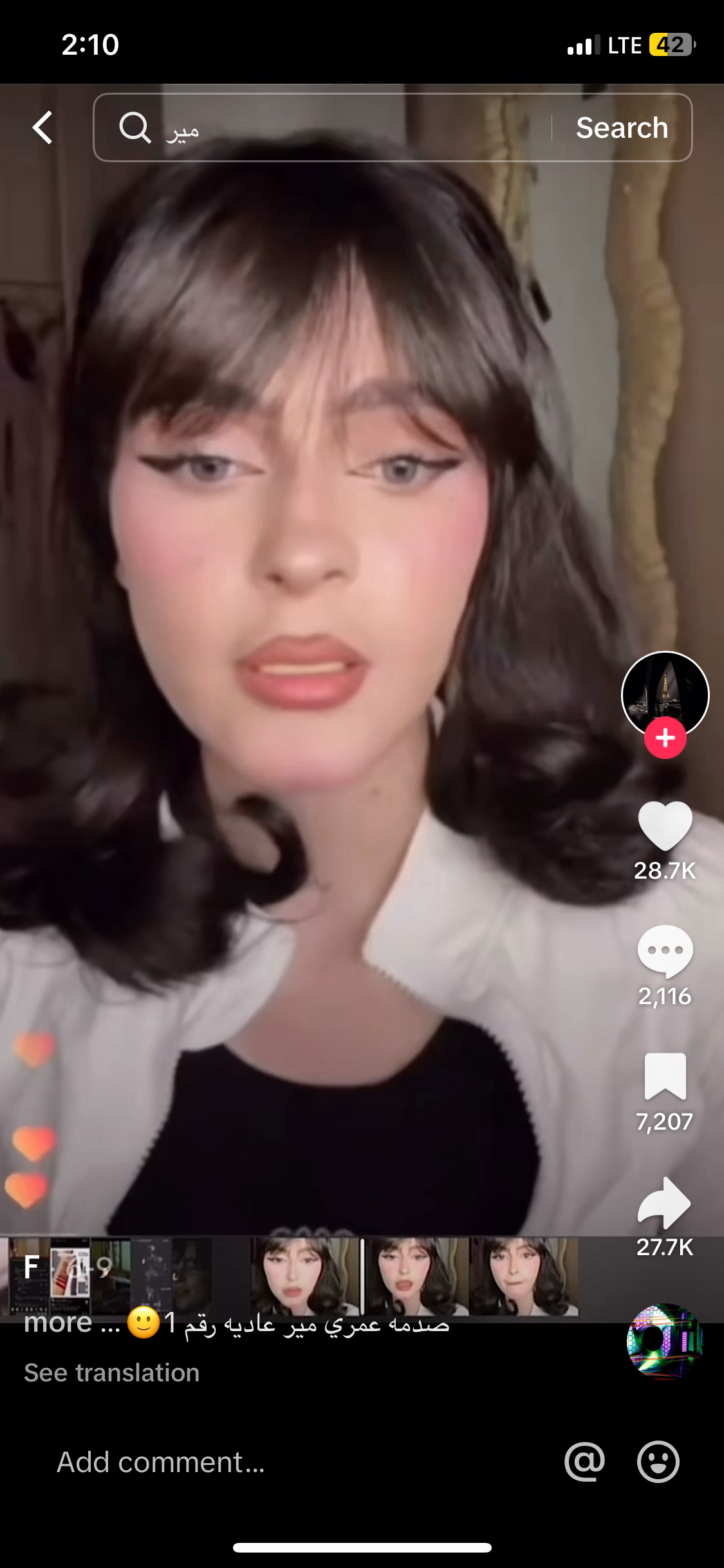Viewport: 724px width, 1568px height.
Task: Seek the video using the thumbnail scrubber
Action: tap(290, 1276)
